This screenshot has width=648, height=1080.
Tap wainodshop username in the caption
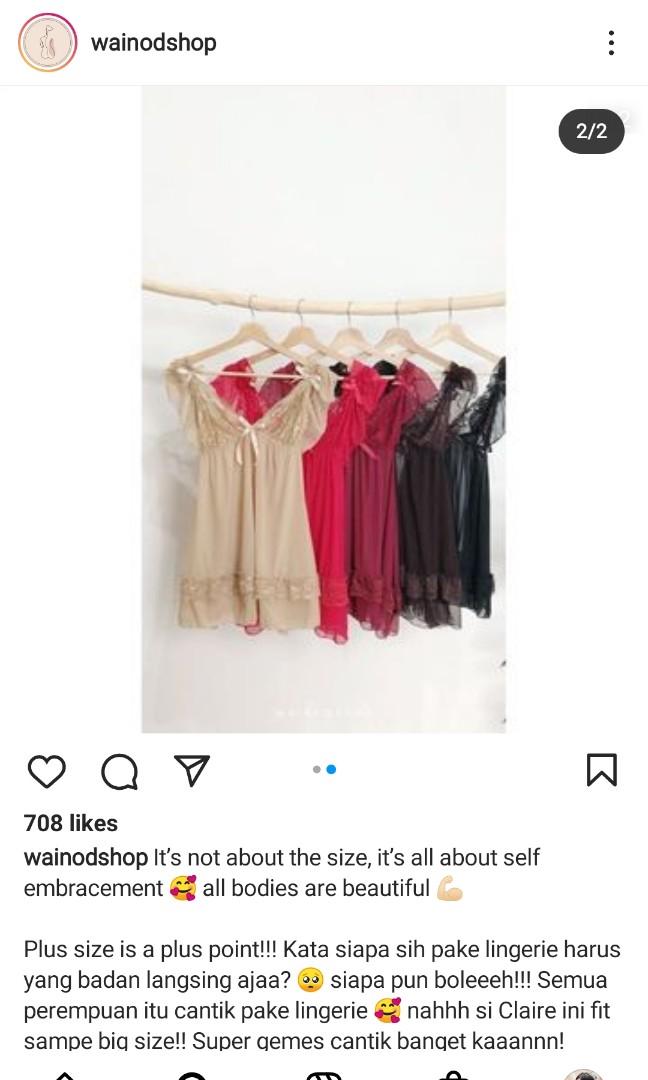click(85, 858)
